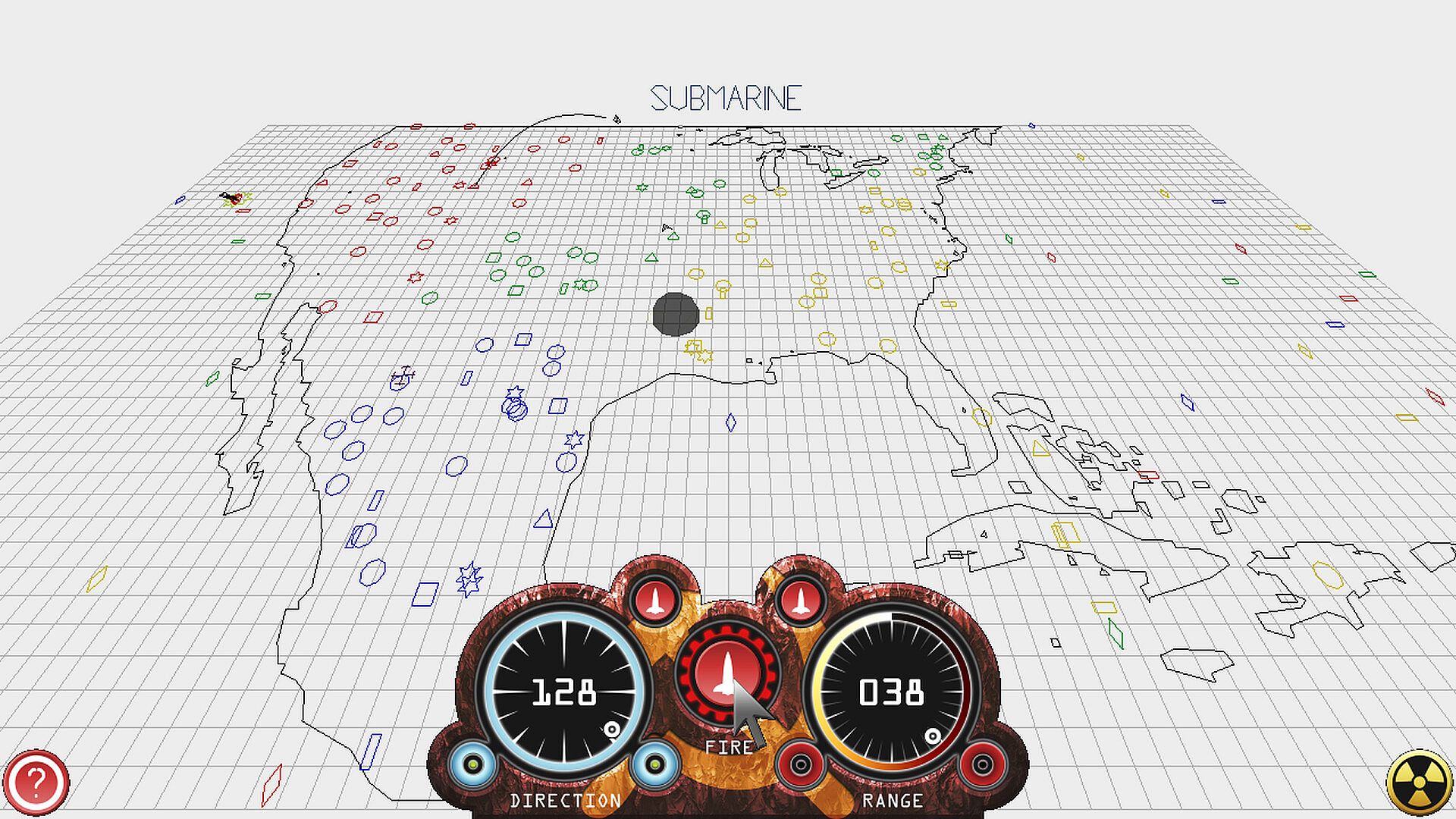Select the small missile button above Range dial
Viewport: 1456px width, 819px height.
[799, 601]
